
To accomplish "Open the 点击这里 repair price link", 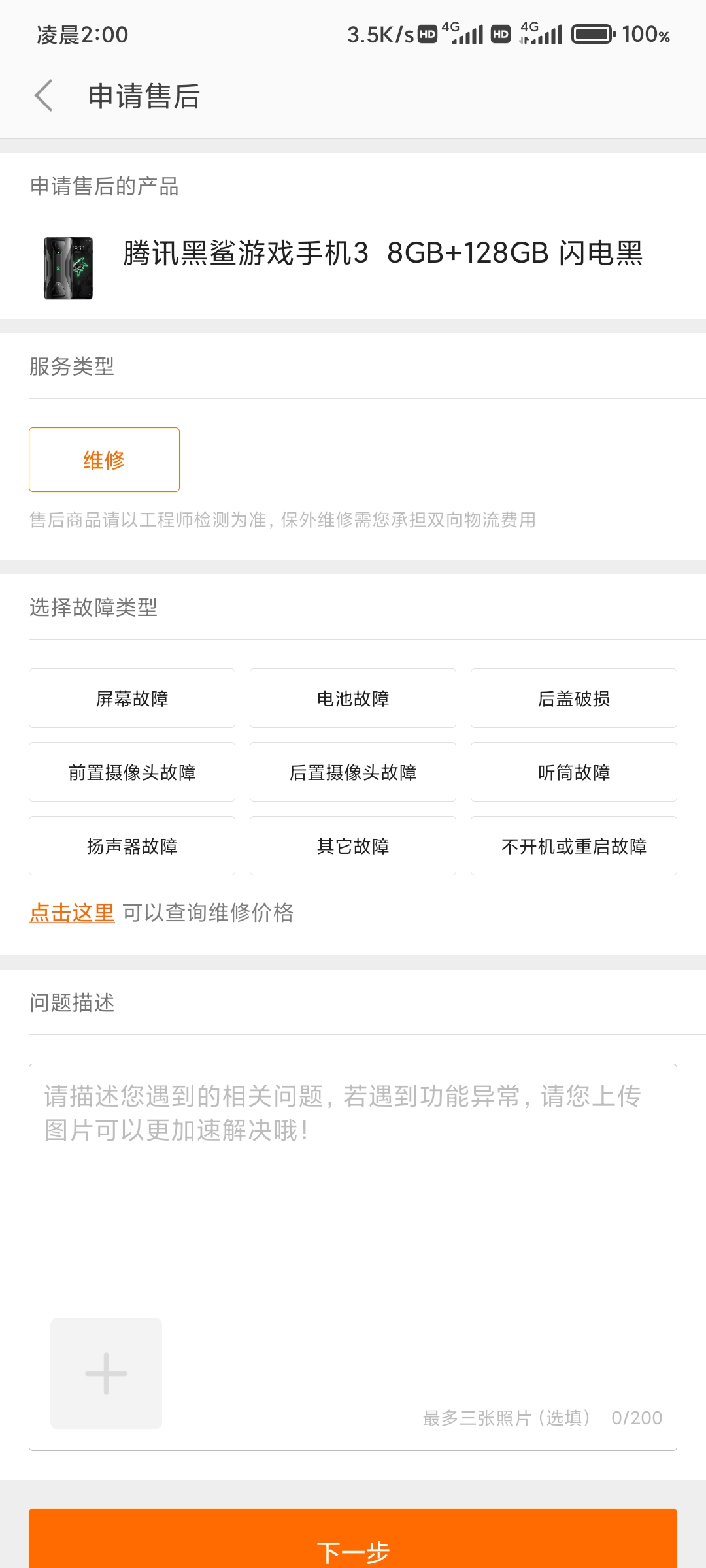I will (72, 913).
